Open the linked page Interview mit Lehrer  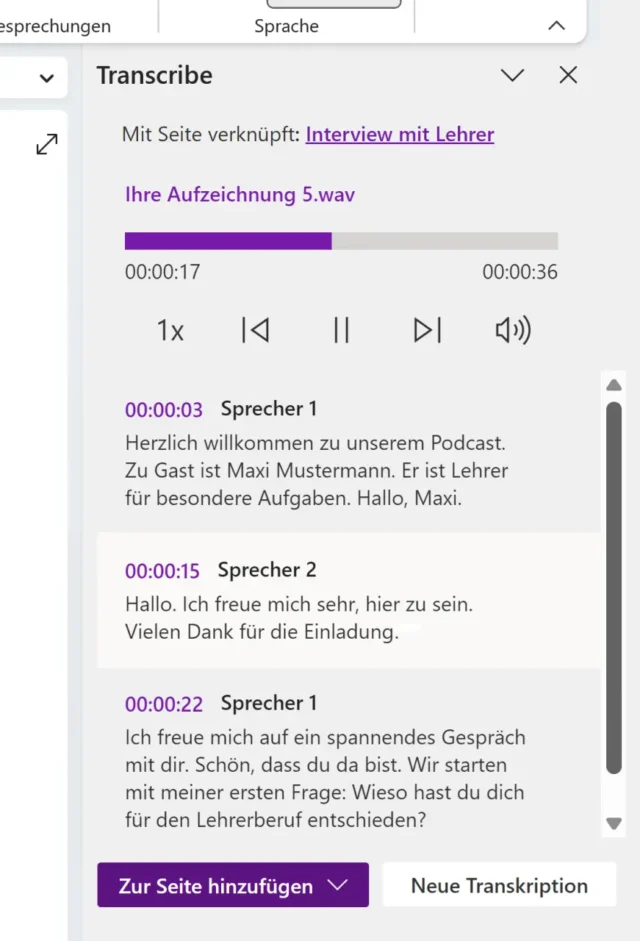[400, 134]
